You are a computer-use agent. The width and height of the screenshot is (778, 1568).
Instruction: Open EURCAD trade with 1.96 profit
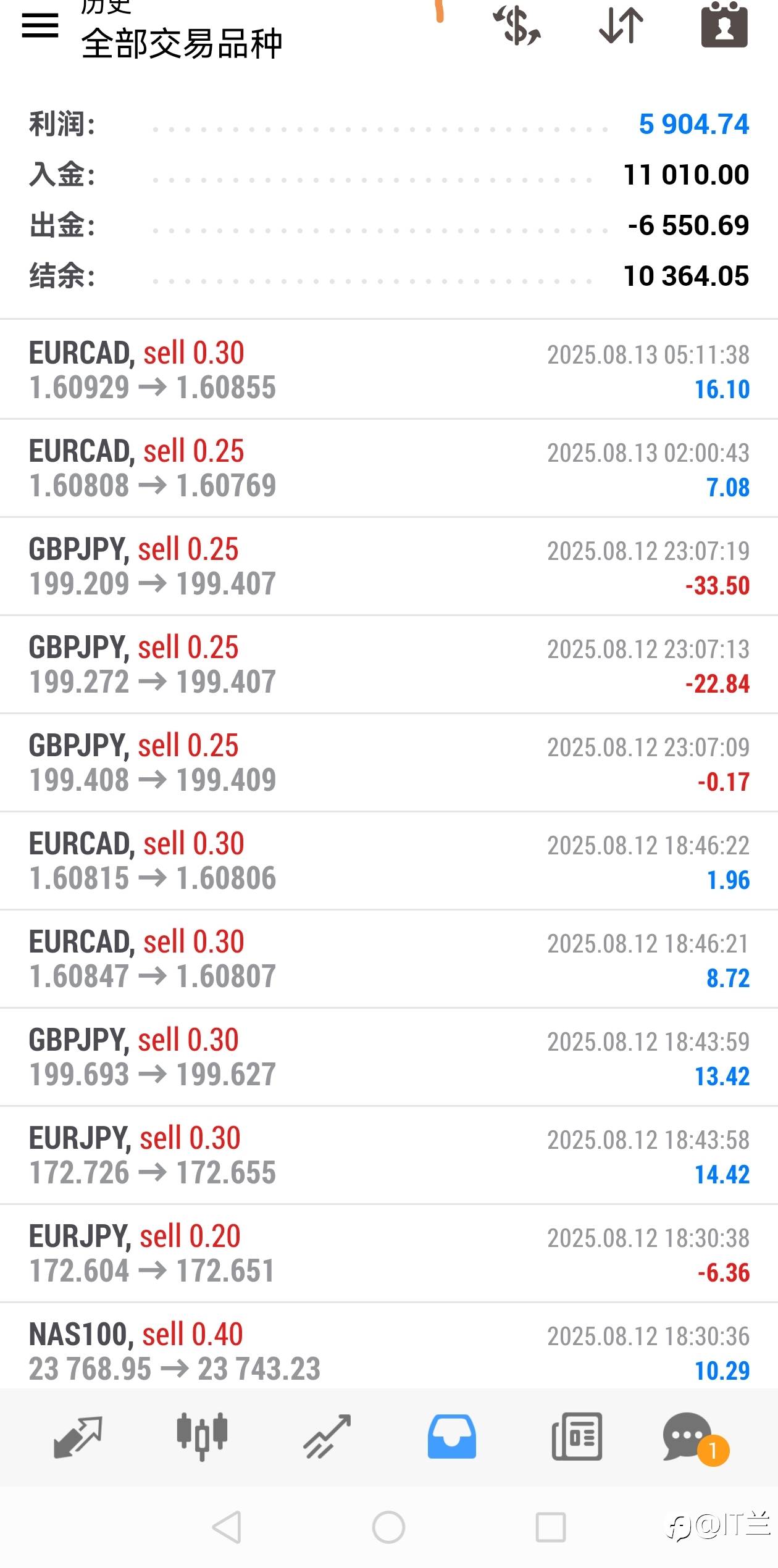coord(389,861)
